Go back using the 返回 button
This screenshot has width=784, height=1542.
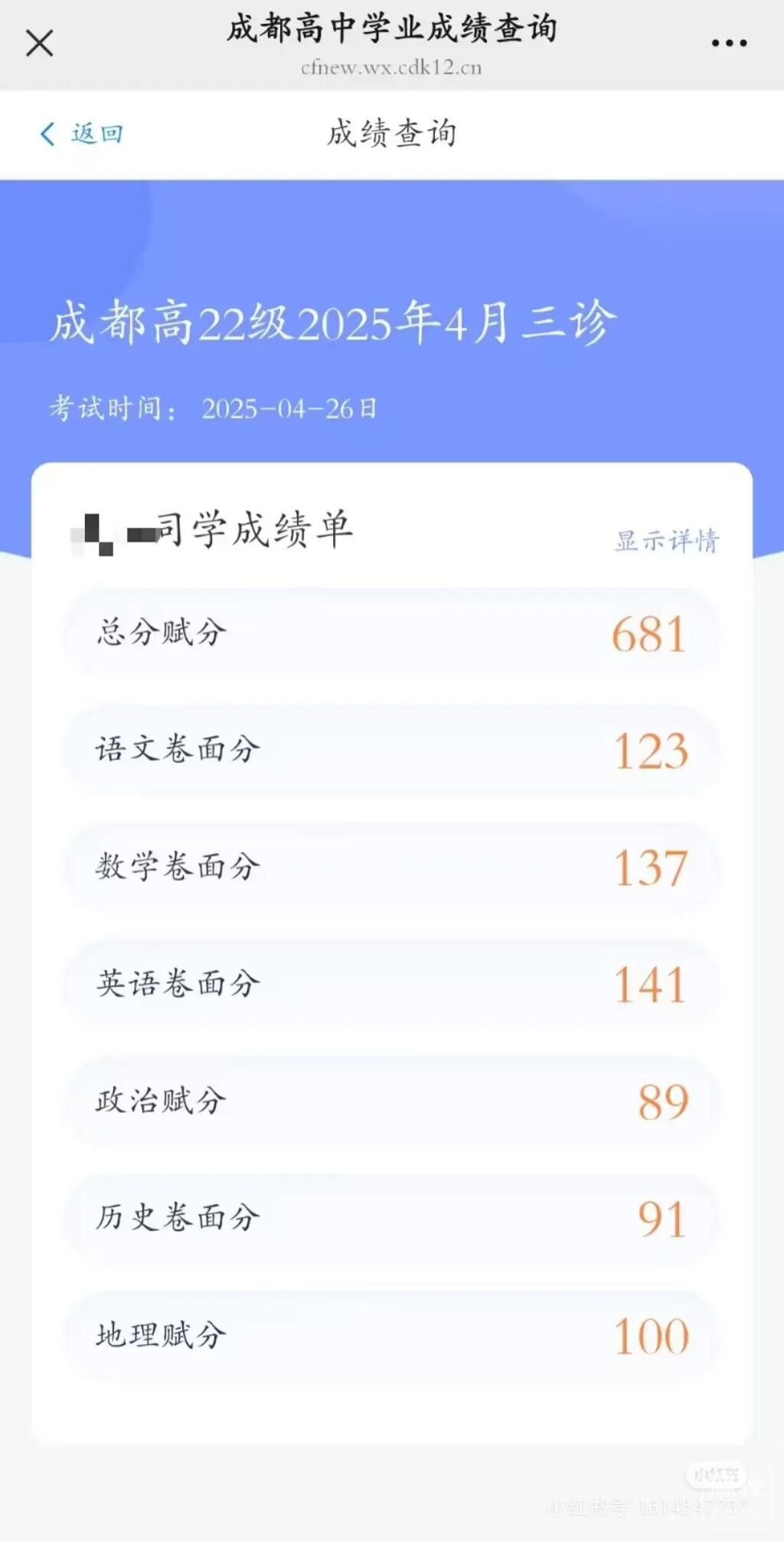click(x=82, y=134)
